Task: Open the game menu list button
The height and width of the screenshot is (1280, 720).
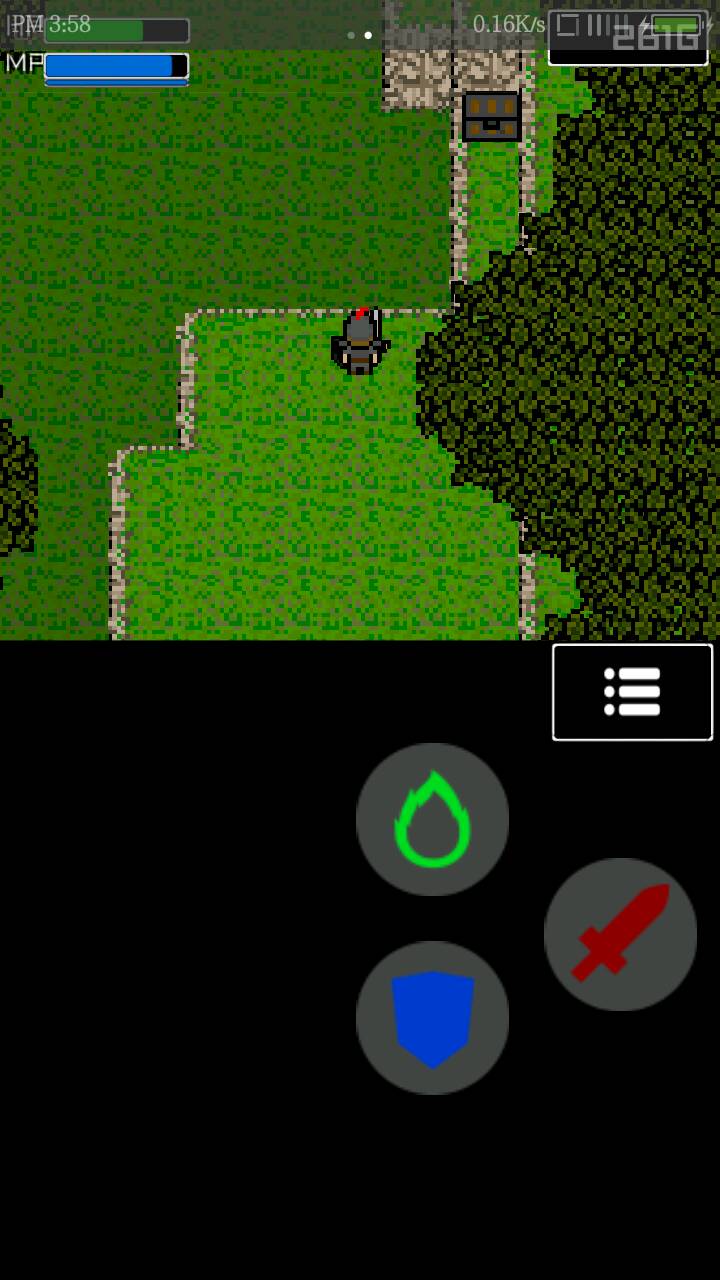Action: click(632, 692)
